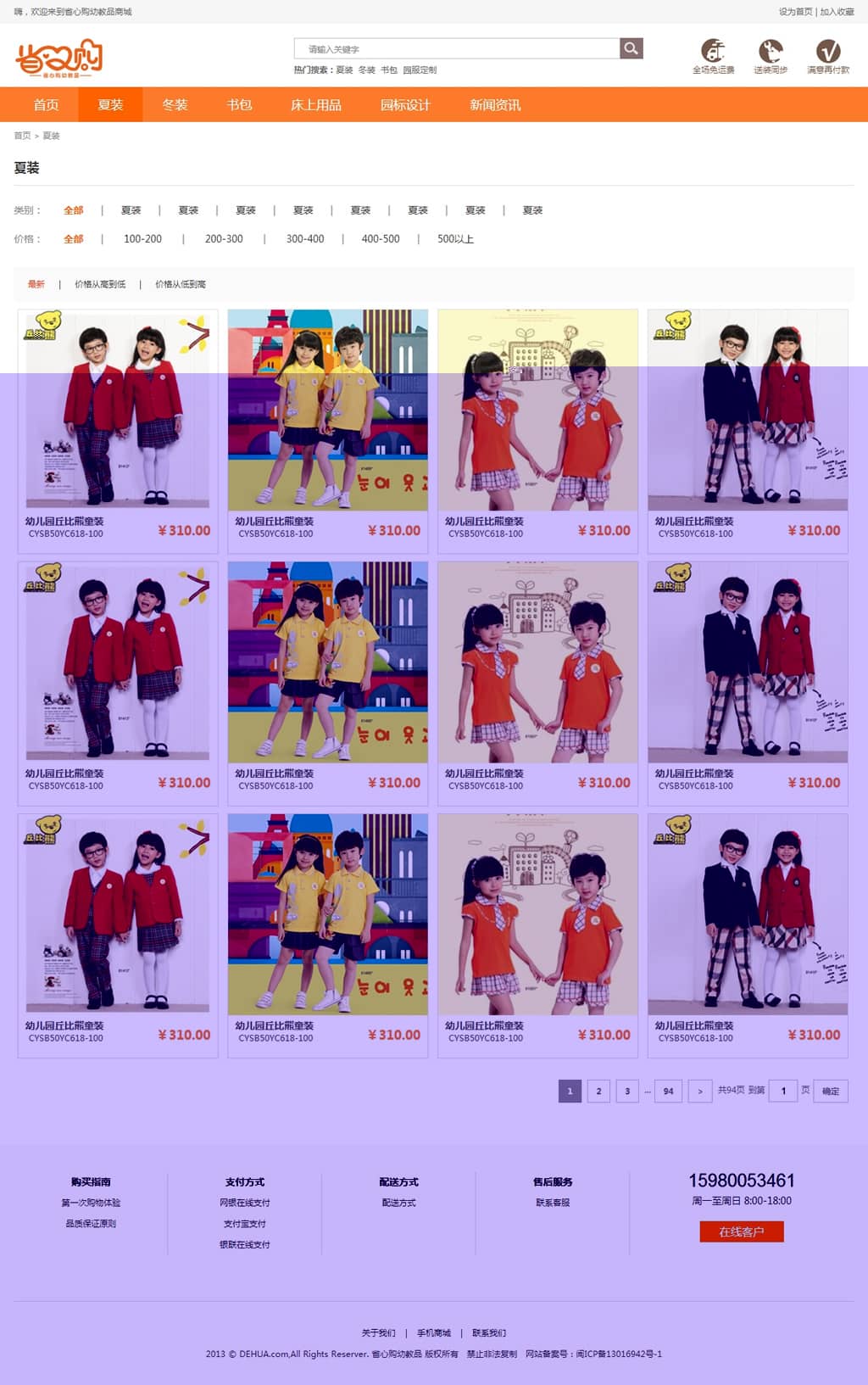This screenshot has height=1385, width=868.
Task: Open the 设为首页 link
Action: point(795,12)
